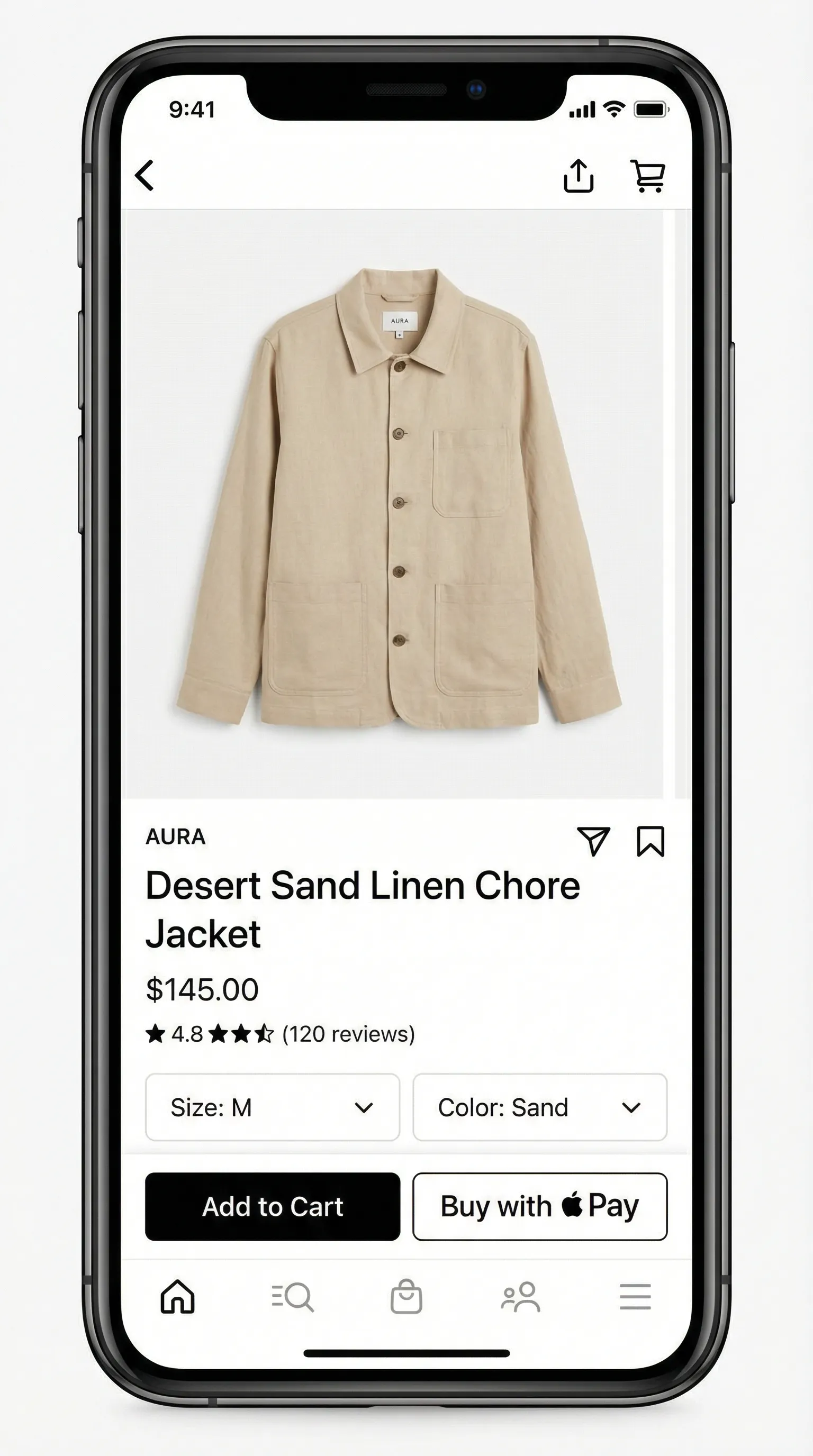This screenshot has height=1456, width=813.
Task: Choose Buy with Apple Pay
Action: click(540, 1207)
